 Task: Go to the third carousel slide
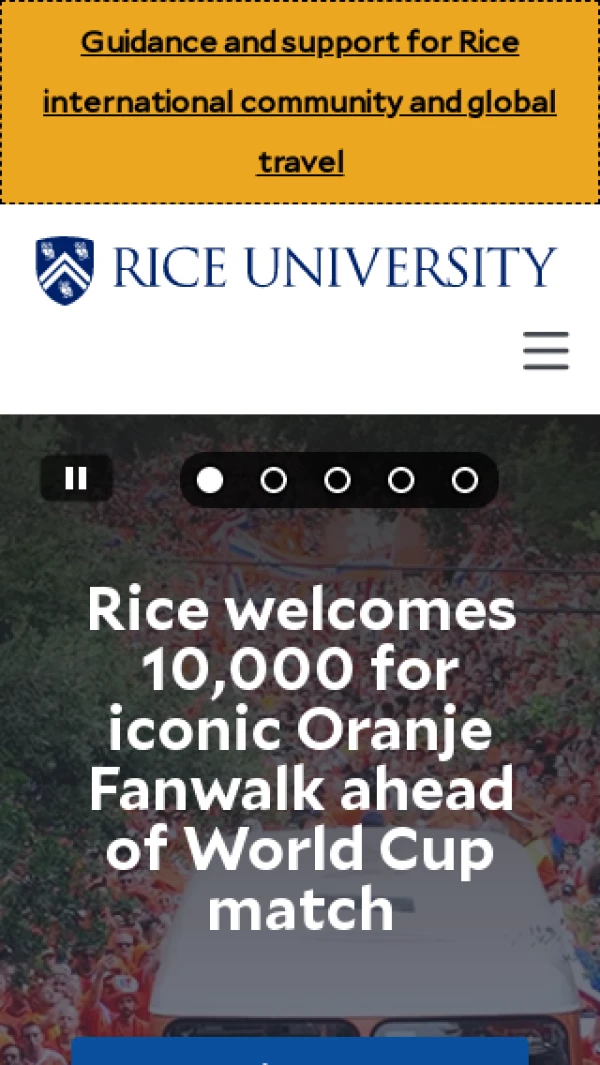click(338, 480)
